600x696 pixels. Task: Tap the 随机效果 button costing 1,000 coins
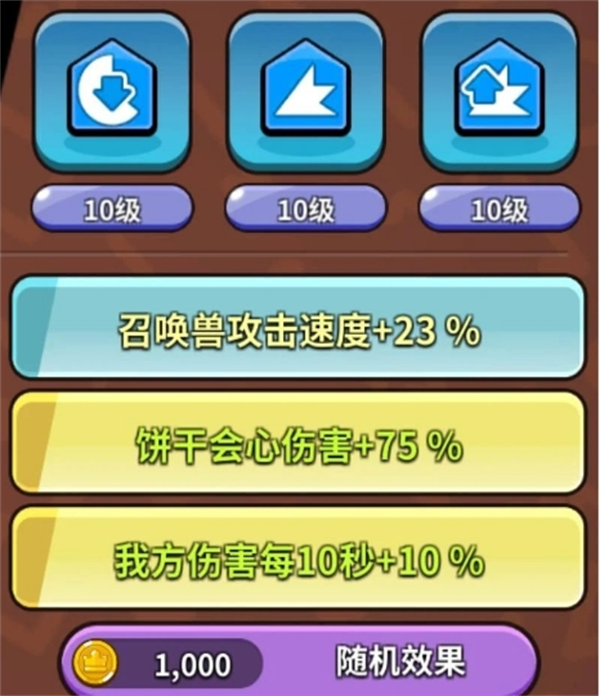point(298,661)
